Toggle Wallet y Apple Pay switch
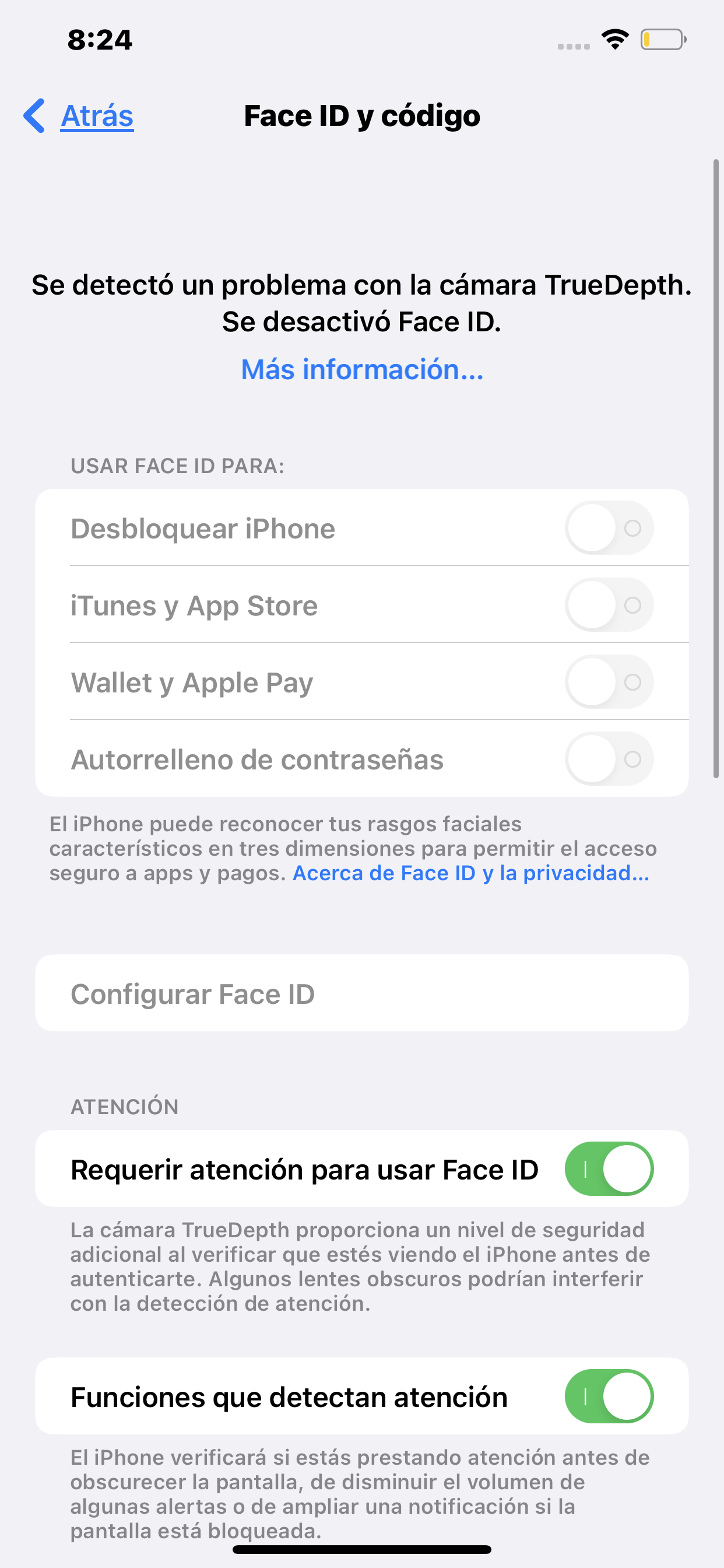Viewport: 724px width, 1568px height. tap(607, 682)
